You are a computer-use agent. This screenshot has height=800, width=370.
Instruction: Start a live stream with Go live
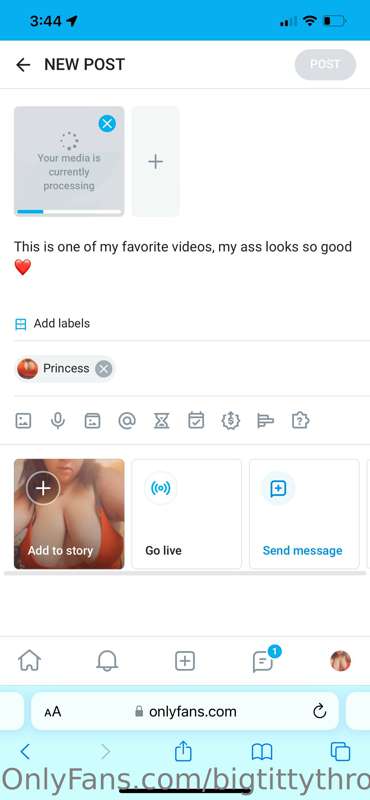(187, 514)
